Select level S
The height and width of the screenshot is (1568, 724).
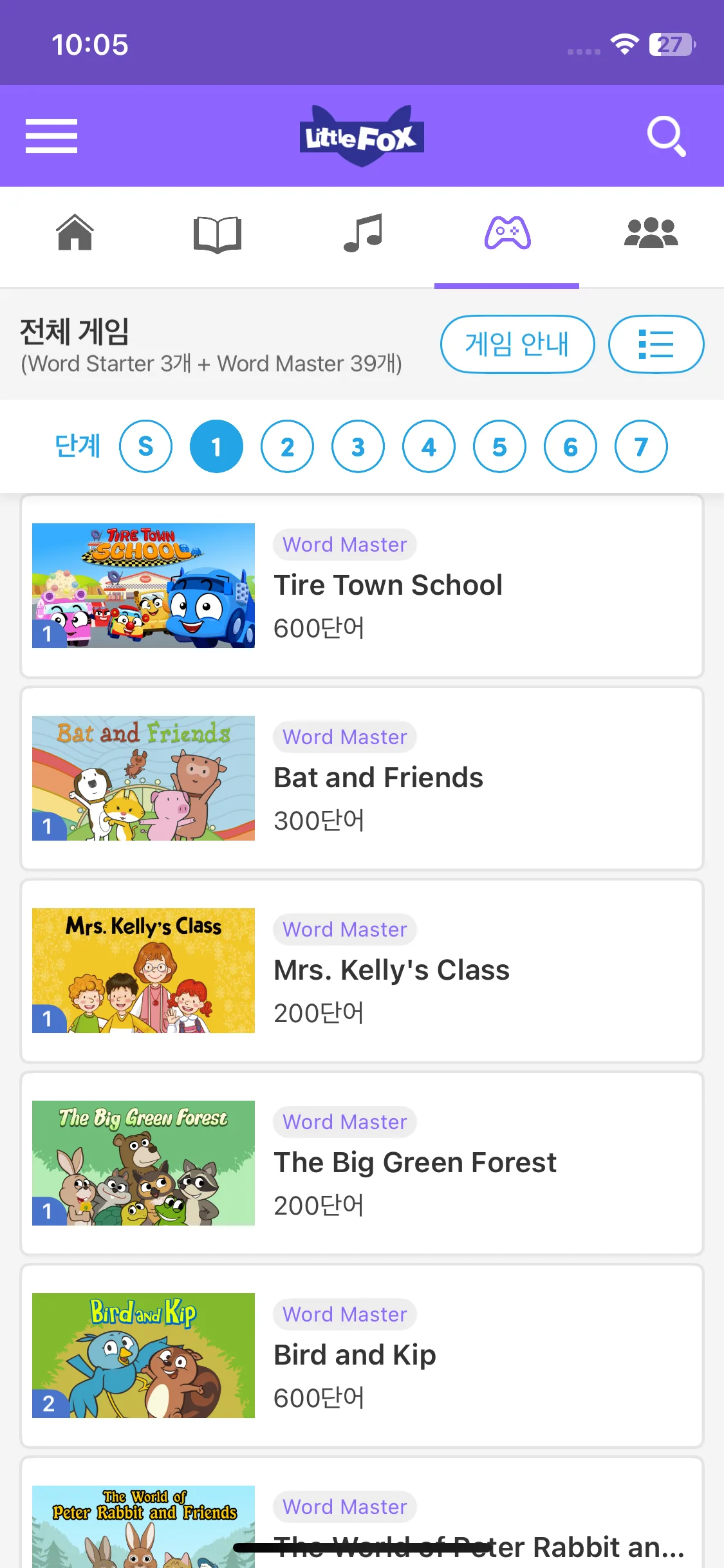pyautogui.click(x=145, y=446)
